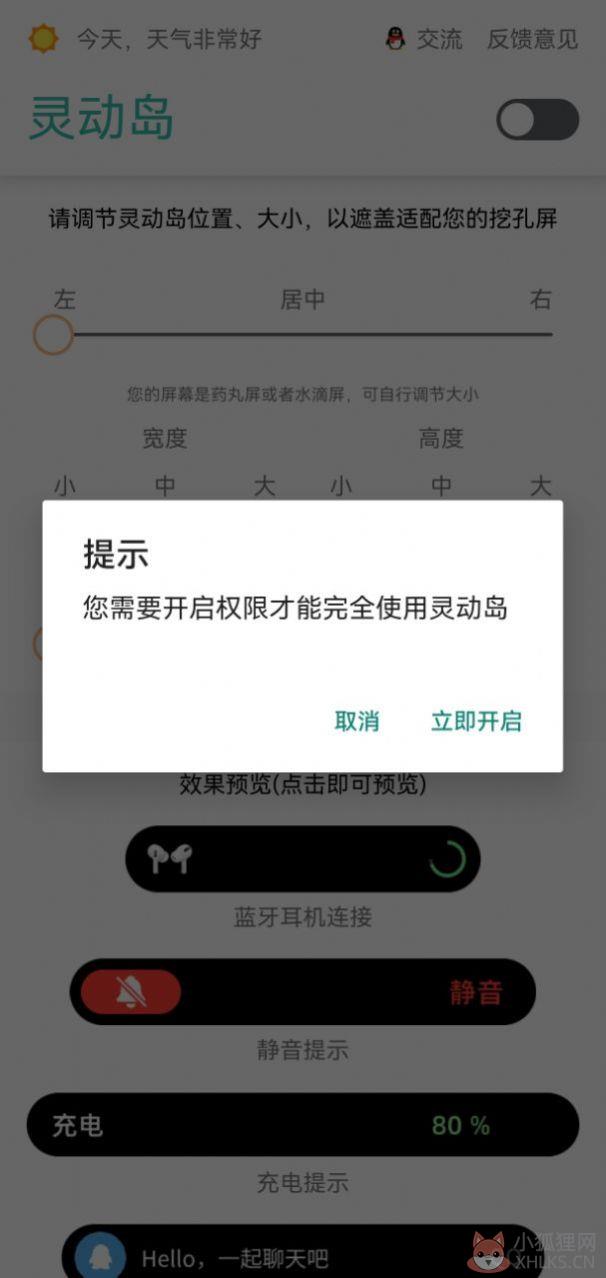Preview the 静音 mute effect
This screenshot has height=1278, width=606.
[x=303, y=992]
